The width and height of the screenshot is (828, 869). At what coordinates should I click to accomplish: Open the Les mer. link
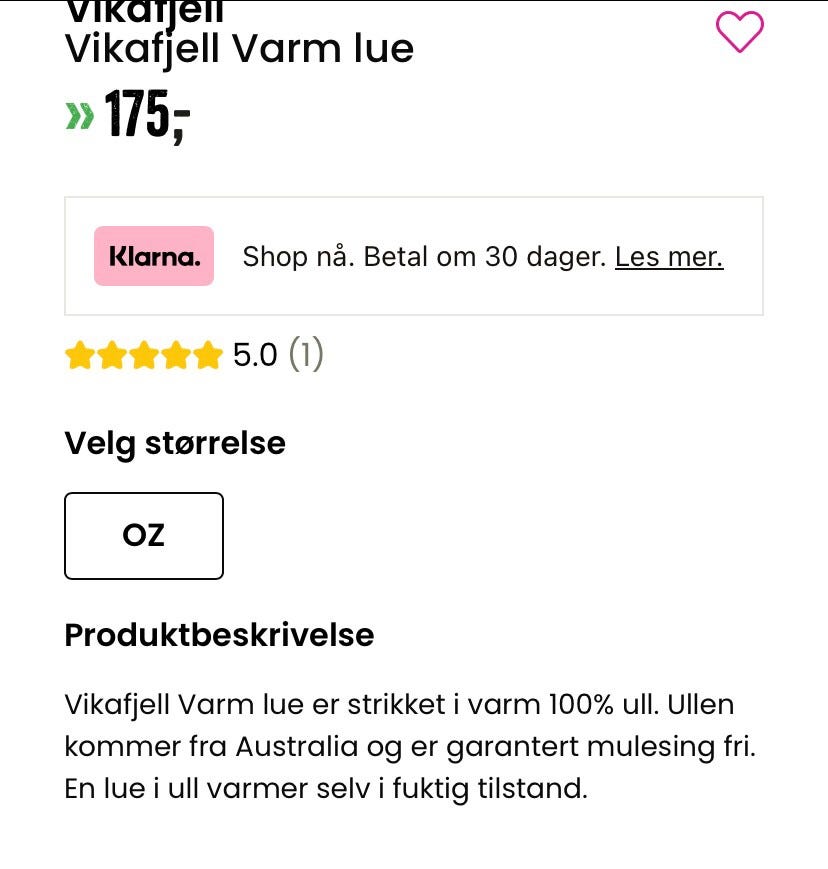[668, 257]
